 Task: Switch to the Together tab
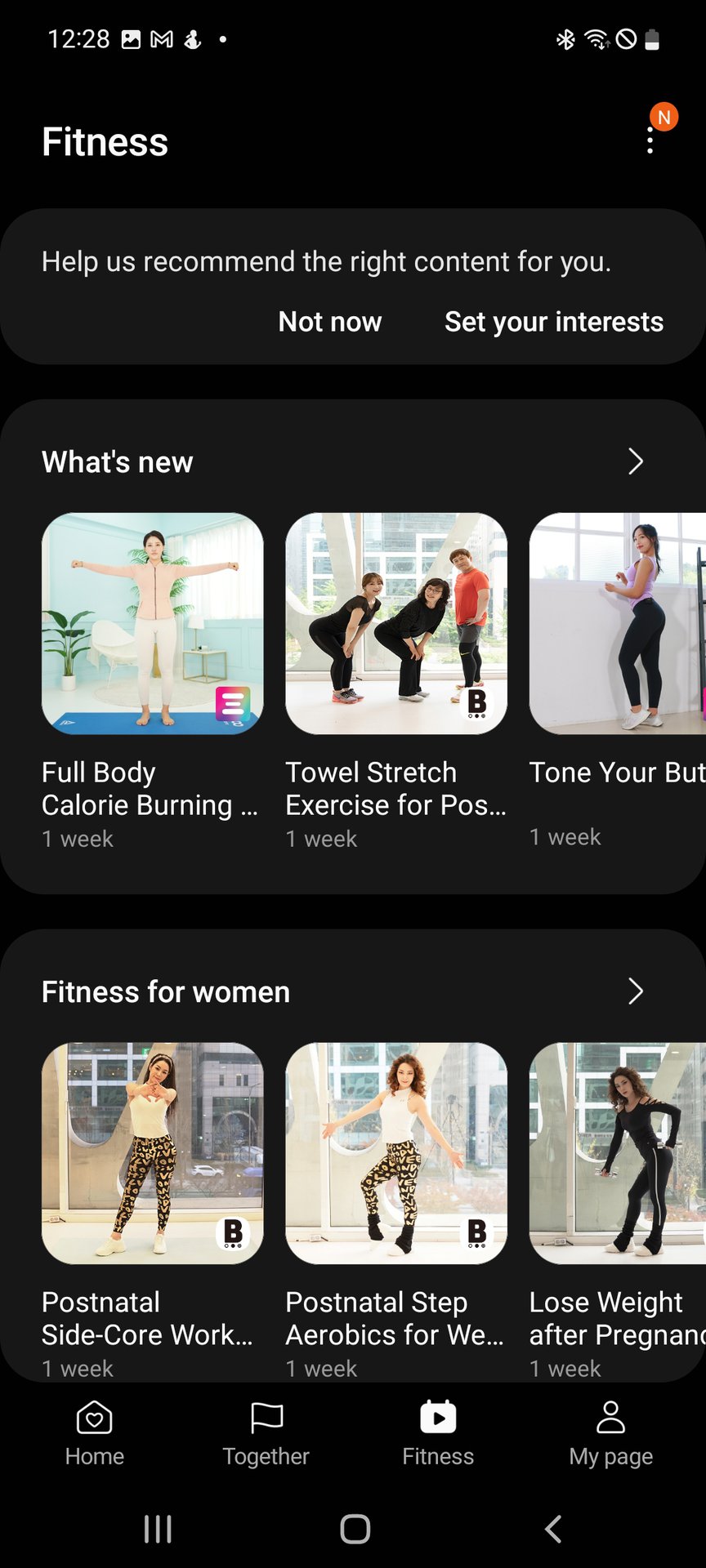tap(266, 1433)
